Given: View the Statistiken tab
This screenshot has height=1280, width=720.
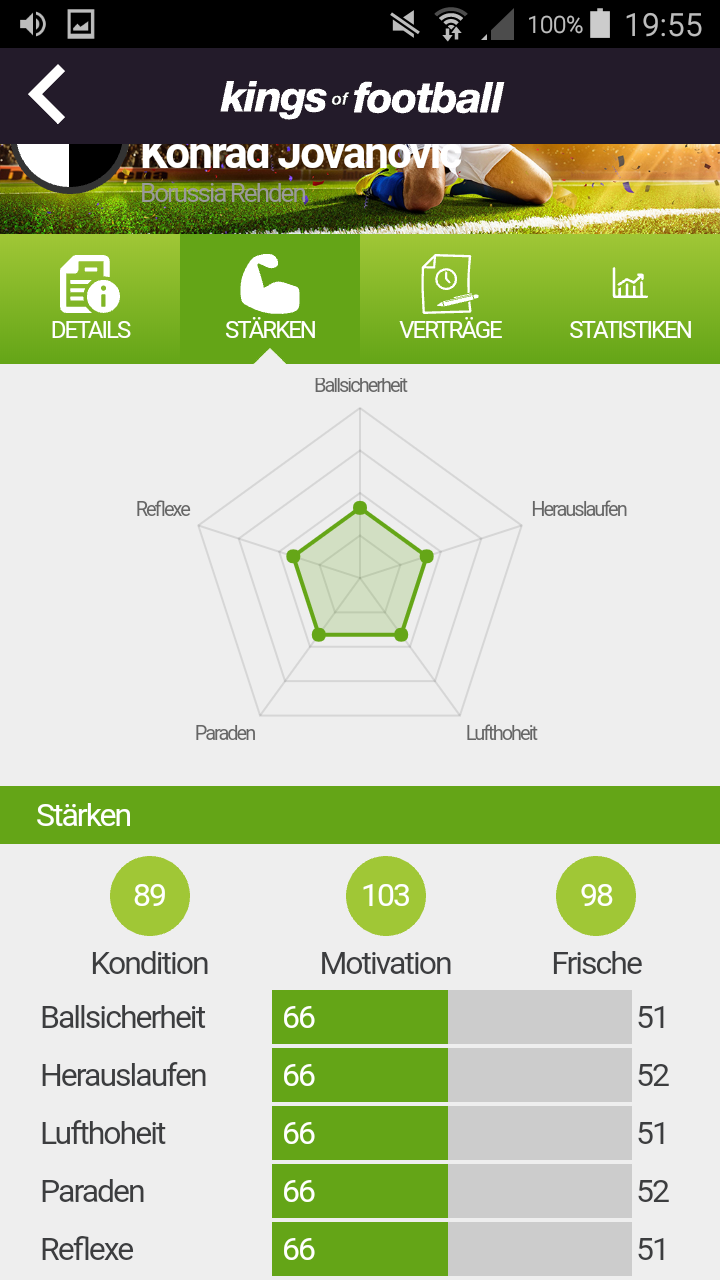Looking at the screenshot, I should pyautogui.click(x=630, y=299).
